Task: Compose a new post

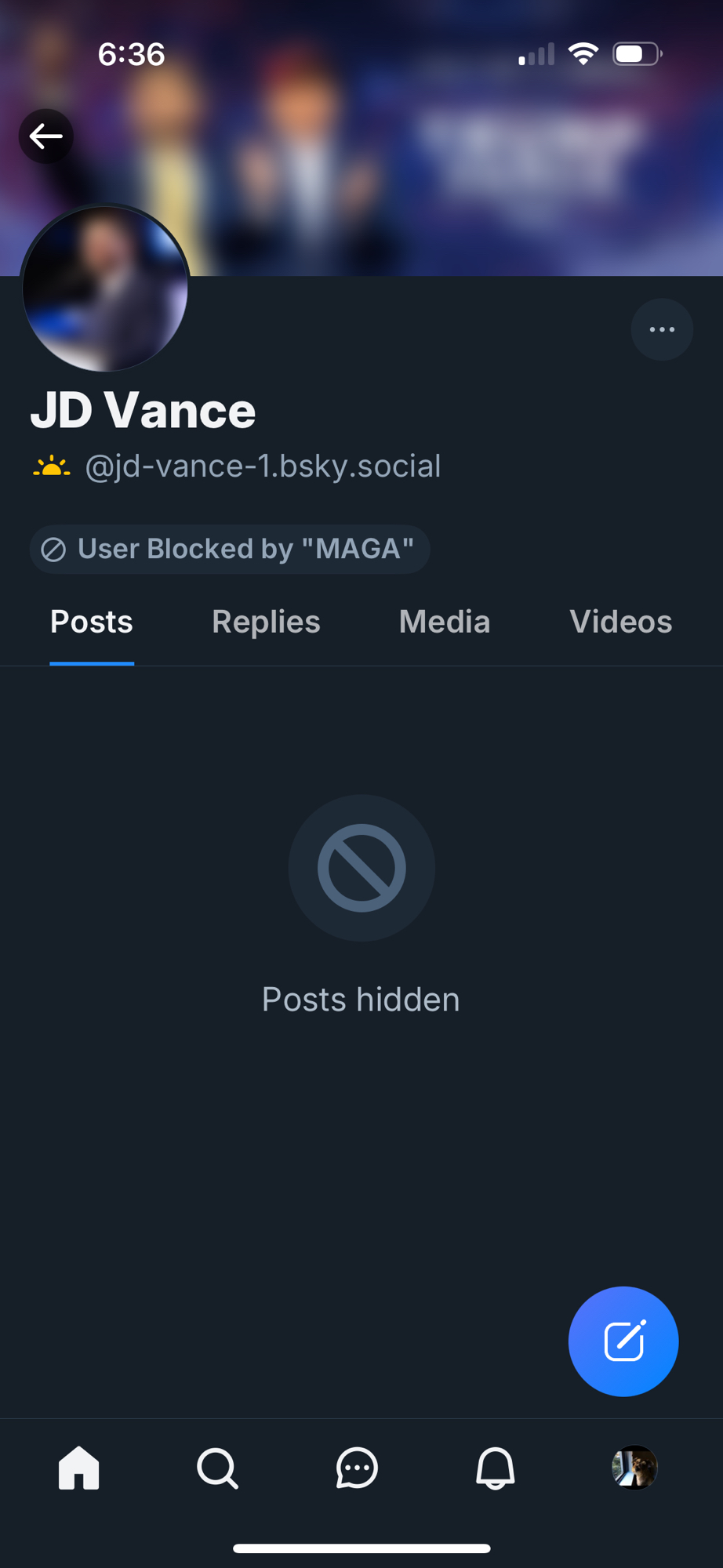Action: 623,1341
